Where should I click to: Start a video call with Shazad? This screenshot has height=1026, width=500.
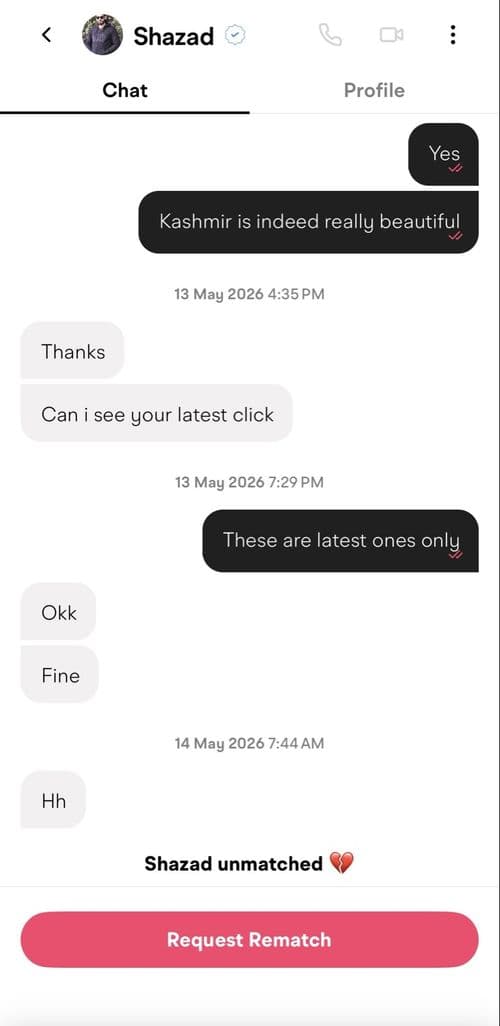click(391, 35)
